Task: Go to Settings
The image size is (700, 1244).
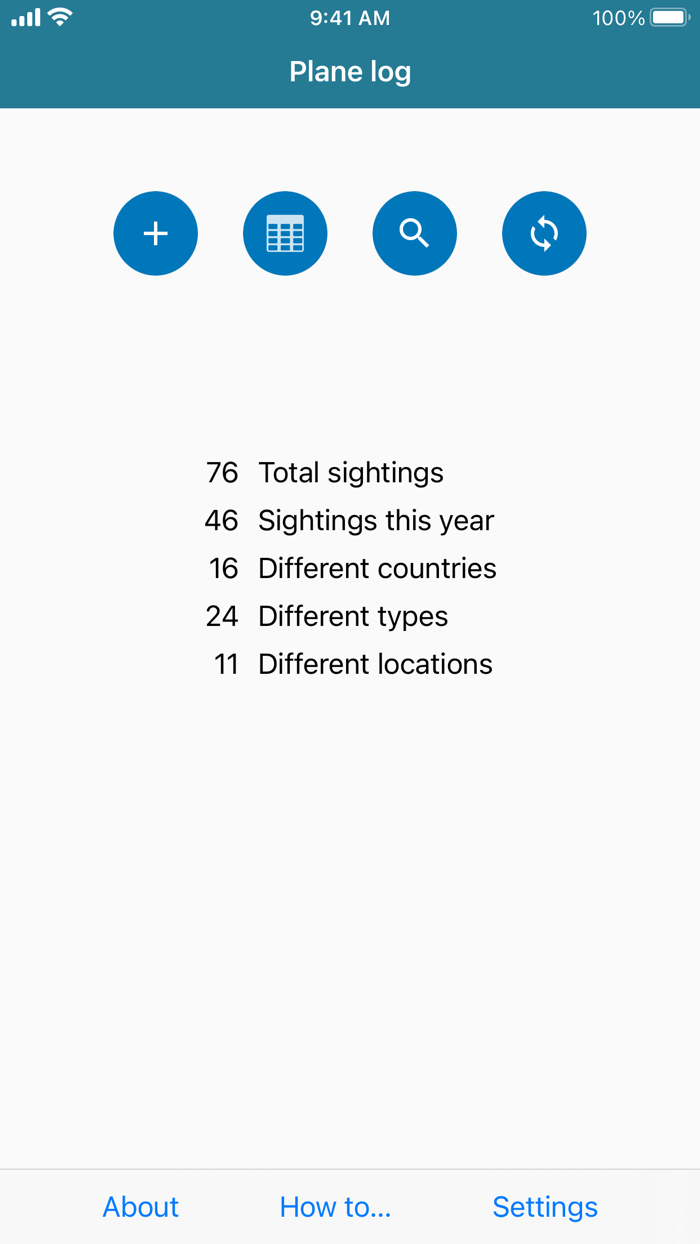Action: pyautogui.click(x=545, y=1207)
